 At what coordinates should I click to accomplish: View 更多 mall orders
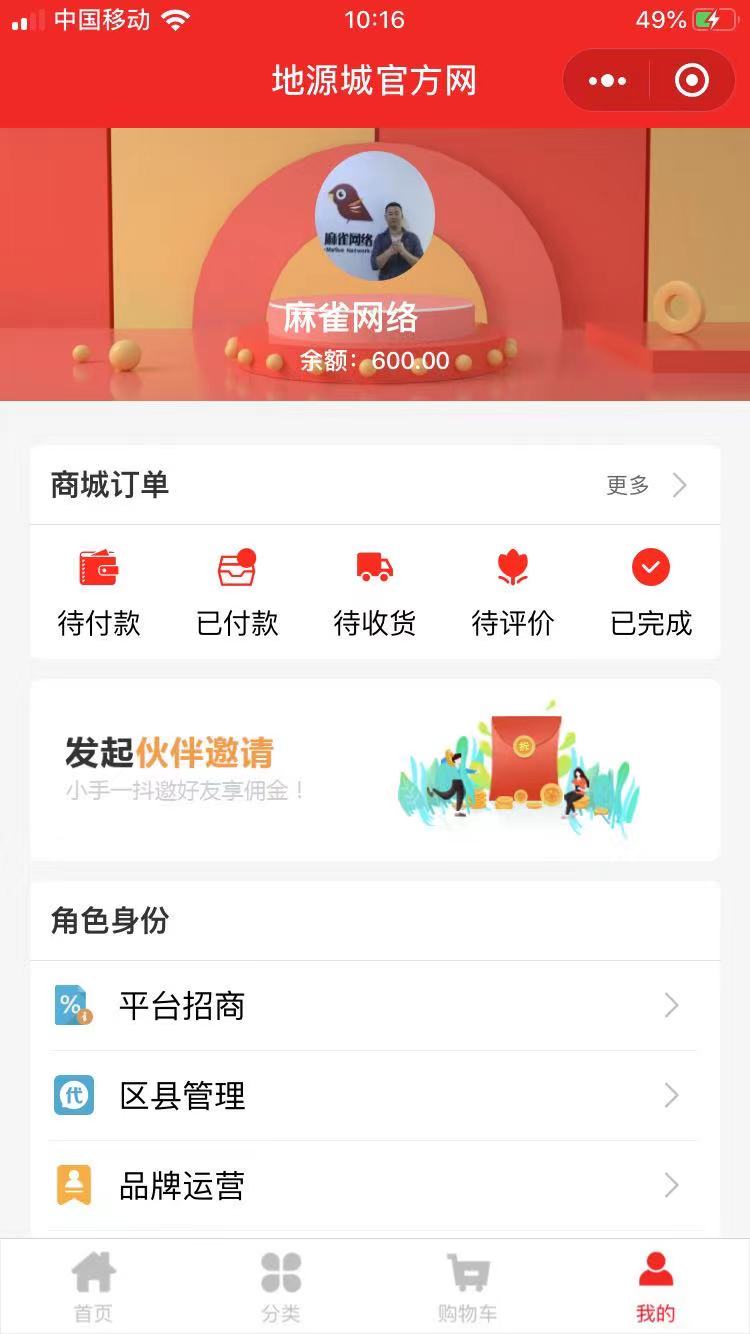[x=647, y=486]
